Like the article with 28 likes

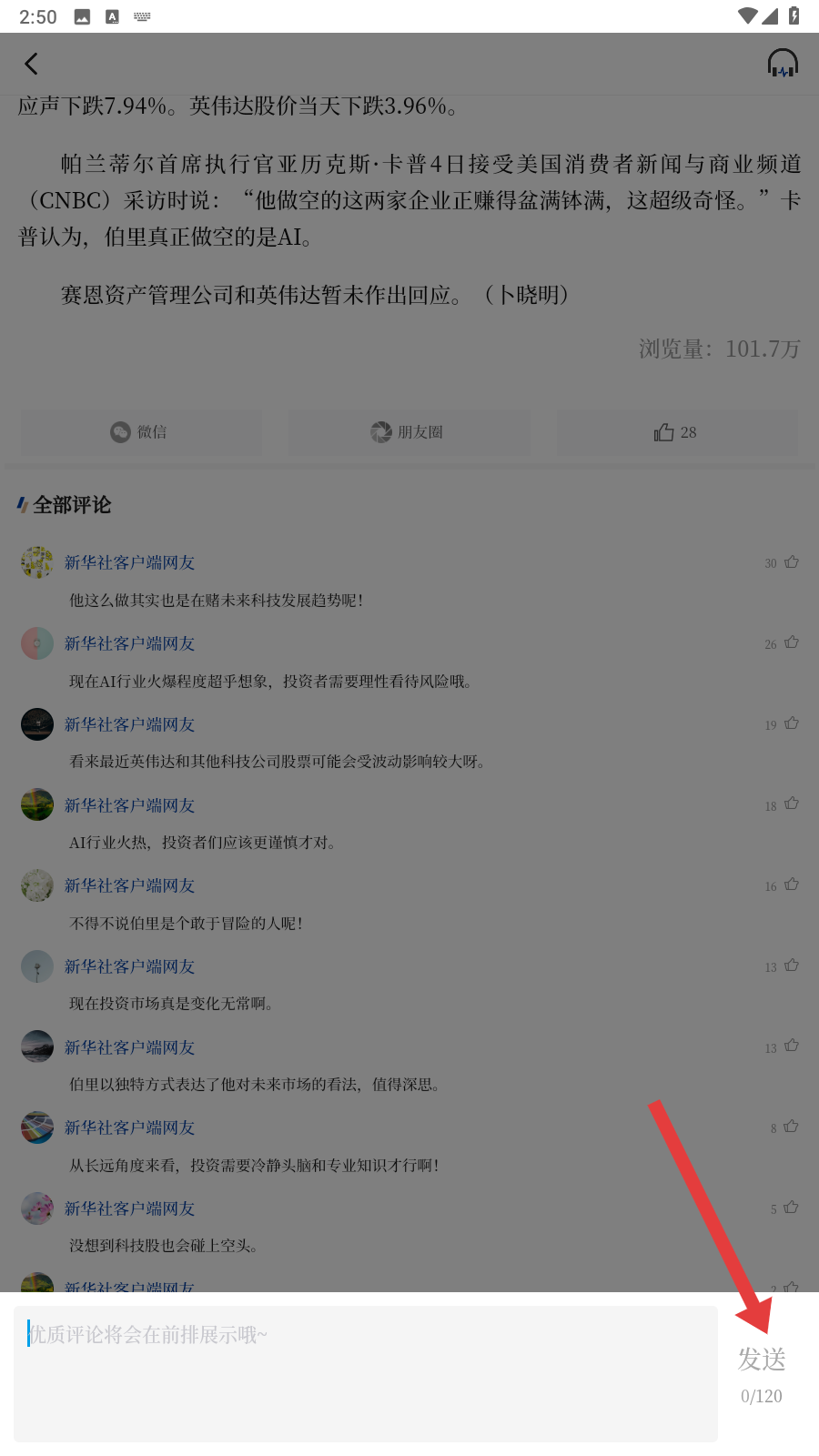click(x=675, y=432)
